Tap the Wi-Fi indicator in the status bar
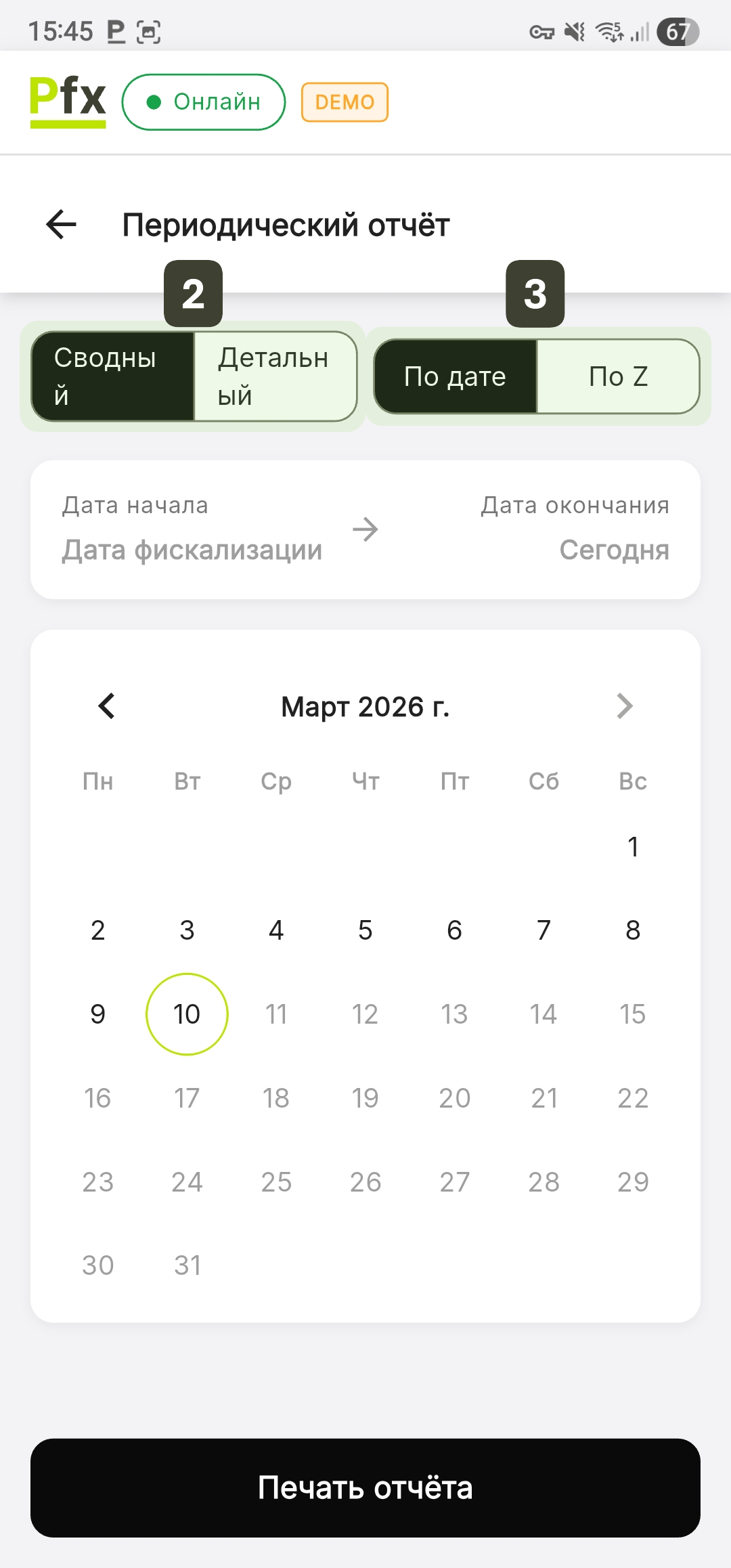This screenshot has width=731, height=1568. point(608,30)
